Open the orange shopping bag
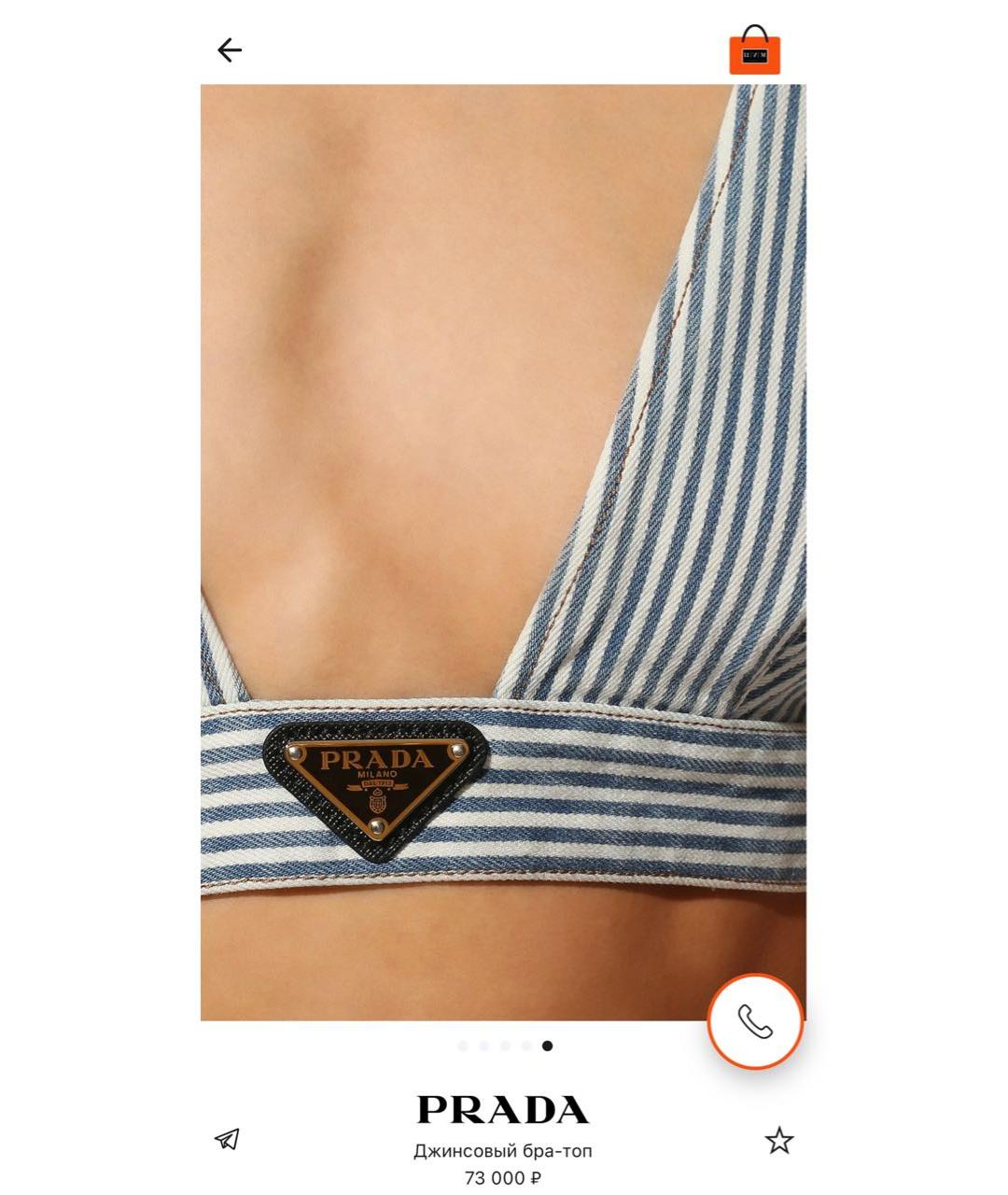 [x=754, y=50]
